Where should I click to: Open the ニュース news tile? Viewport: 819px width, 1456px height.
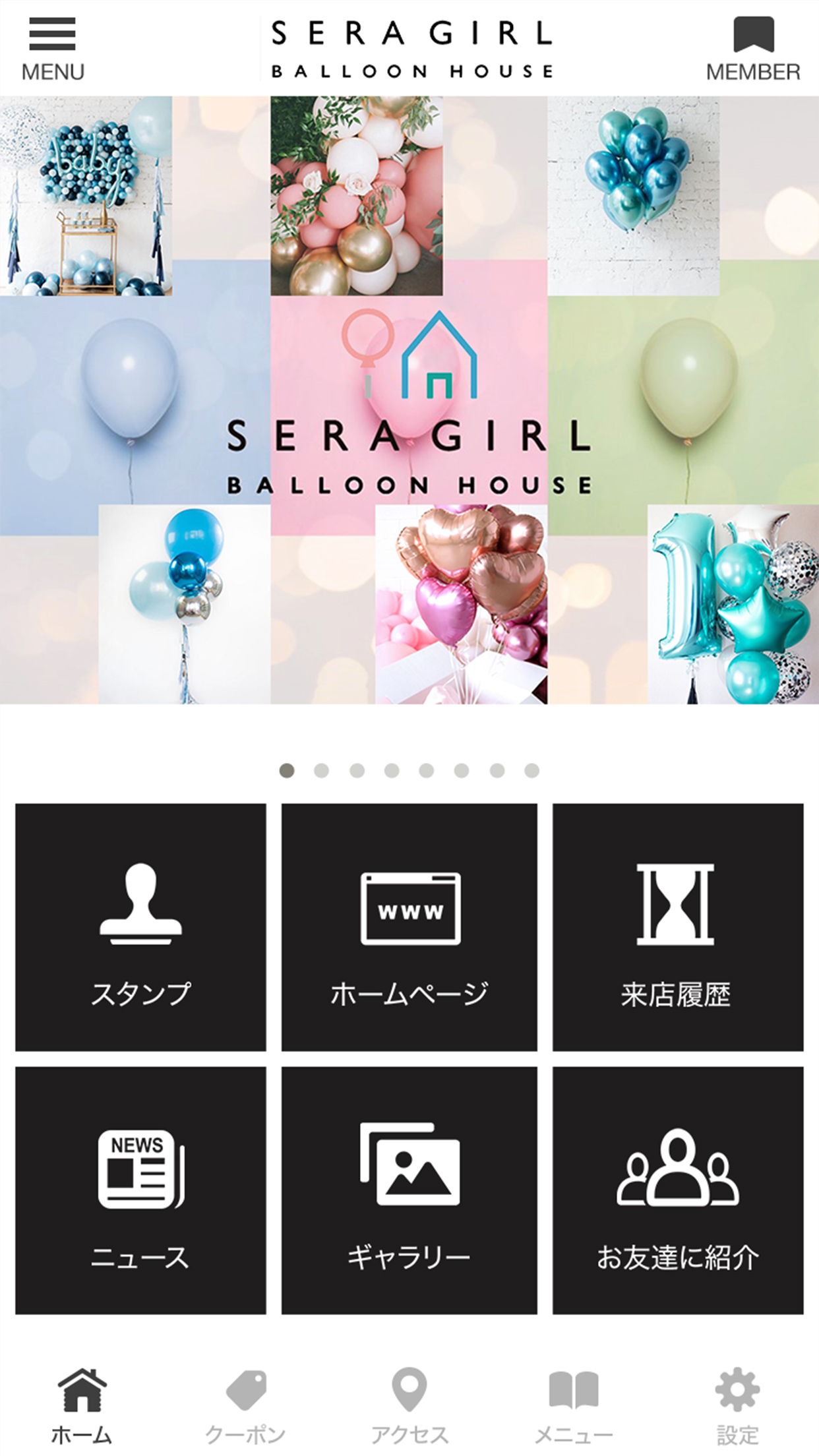tap(140, 1190)
